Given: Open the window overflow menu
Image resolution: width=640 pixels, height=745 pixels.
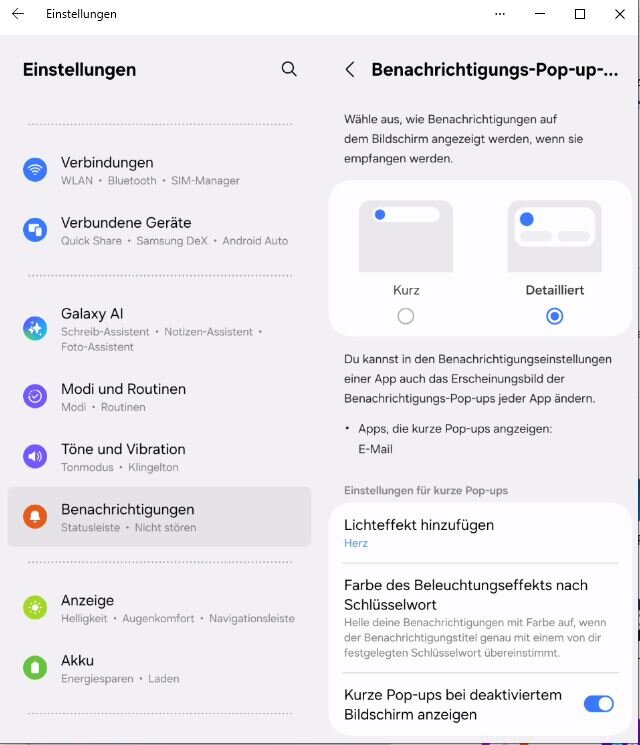Looking at the screenshot, I should click(500, 14).
